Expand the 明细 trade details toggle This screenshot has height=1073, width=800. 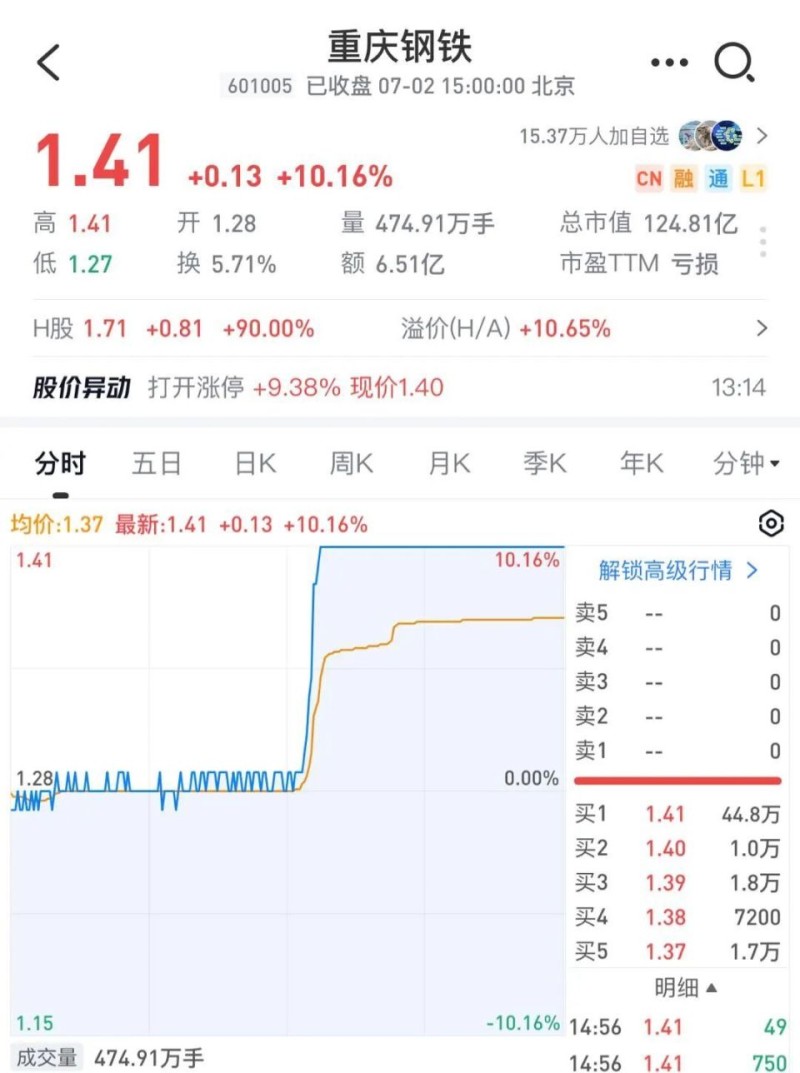click(x=686, y=988)
